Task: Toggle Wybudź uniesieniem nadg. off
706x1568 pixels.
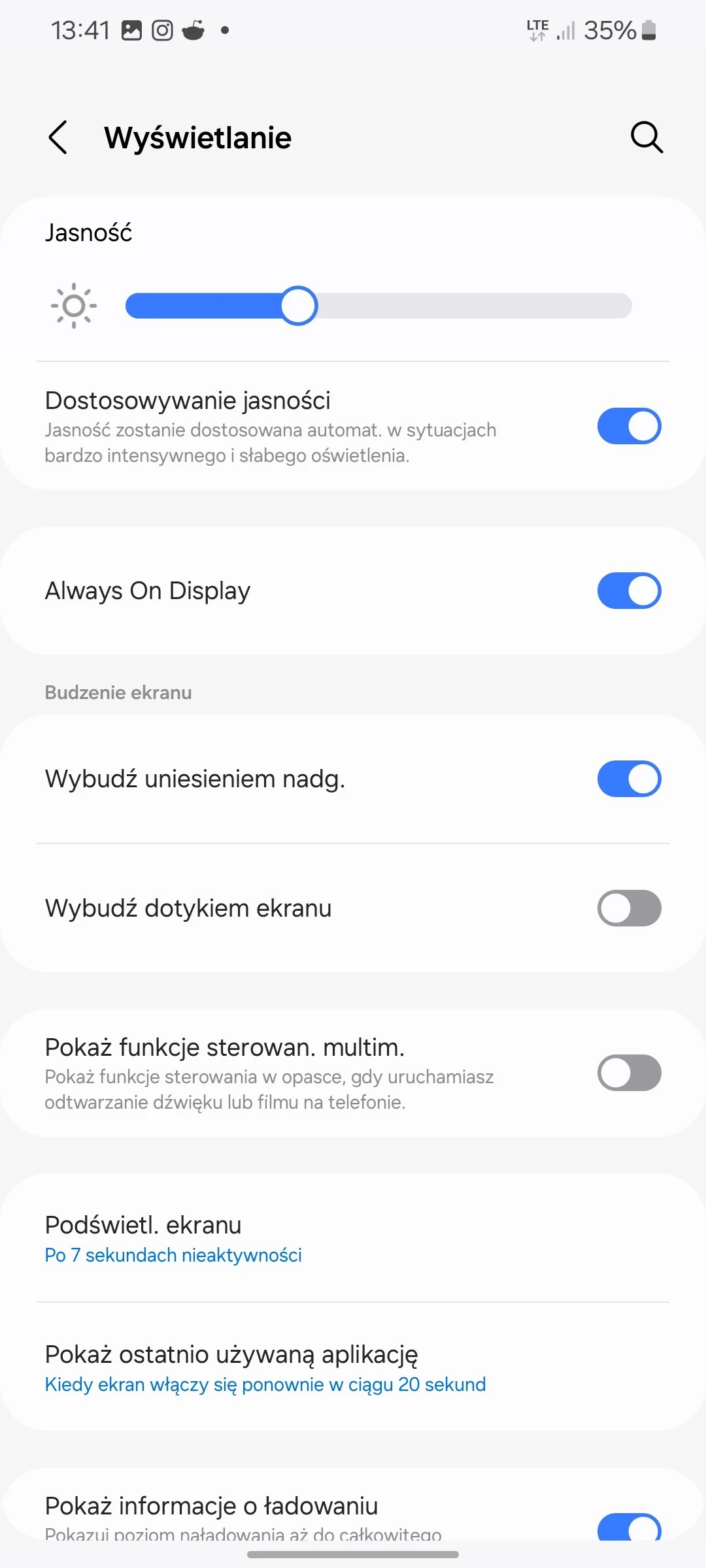Action: (x=629, y=779)
